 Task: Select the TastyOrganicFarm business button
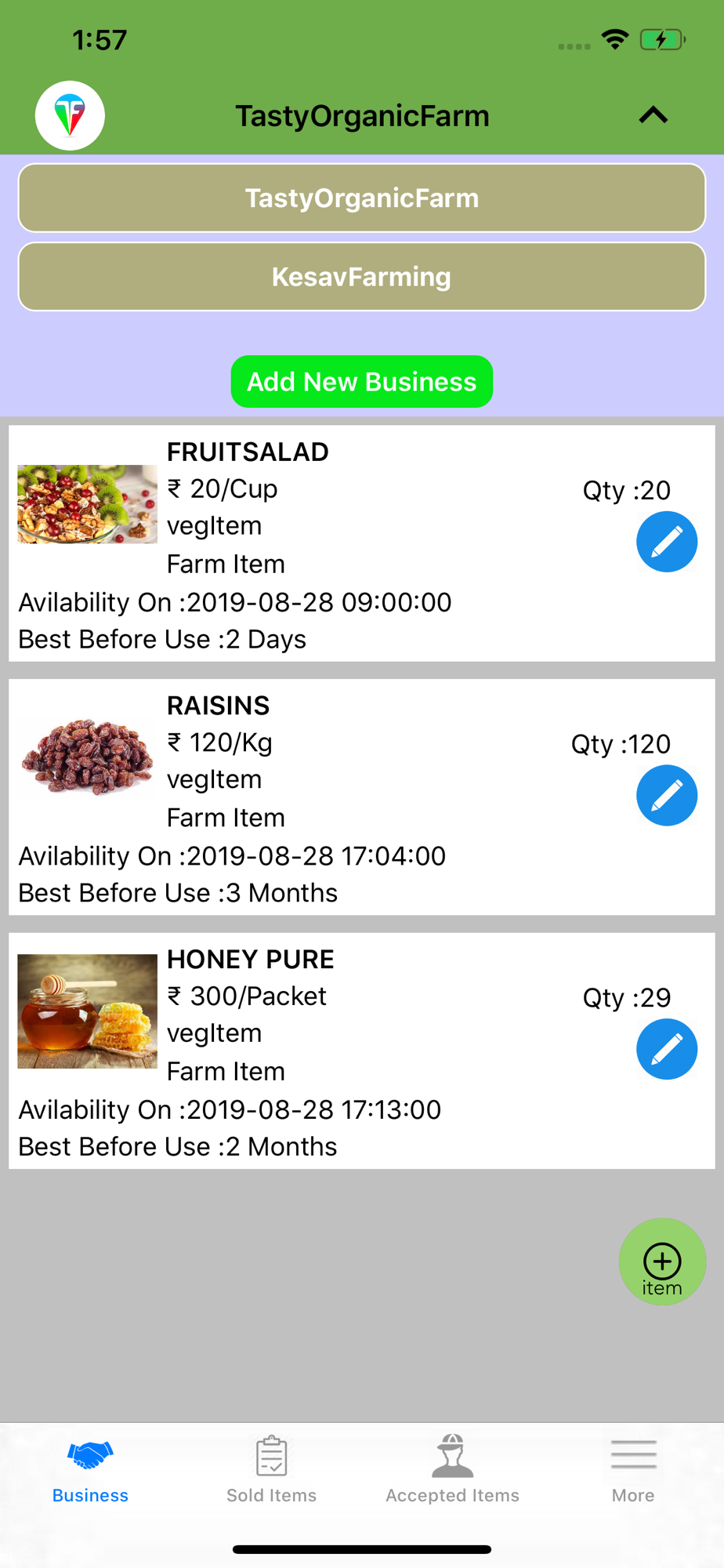[x=362, y=198]
